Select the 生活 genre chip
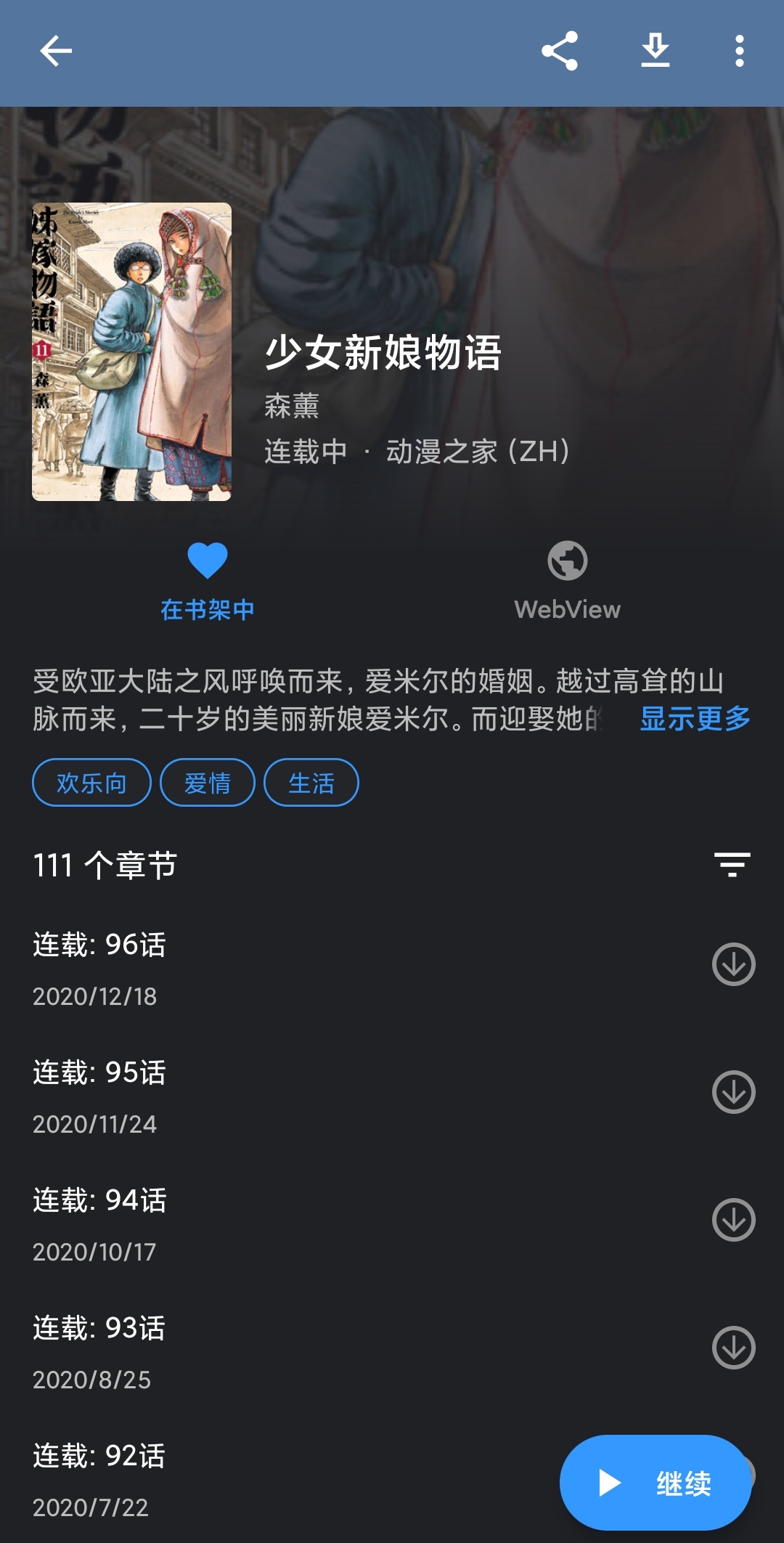The image size is (784, 1543). [311, 783]
